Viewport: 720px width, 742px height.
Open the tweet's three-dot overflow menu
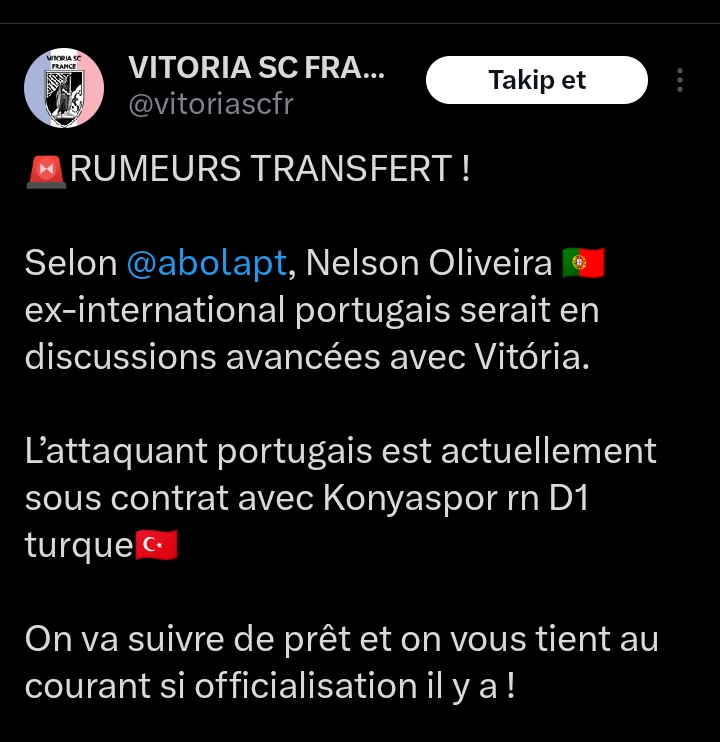[x=680, y=80]
